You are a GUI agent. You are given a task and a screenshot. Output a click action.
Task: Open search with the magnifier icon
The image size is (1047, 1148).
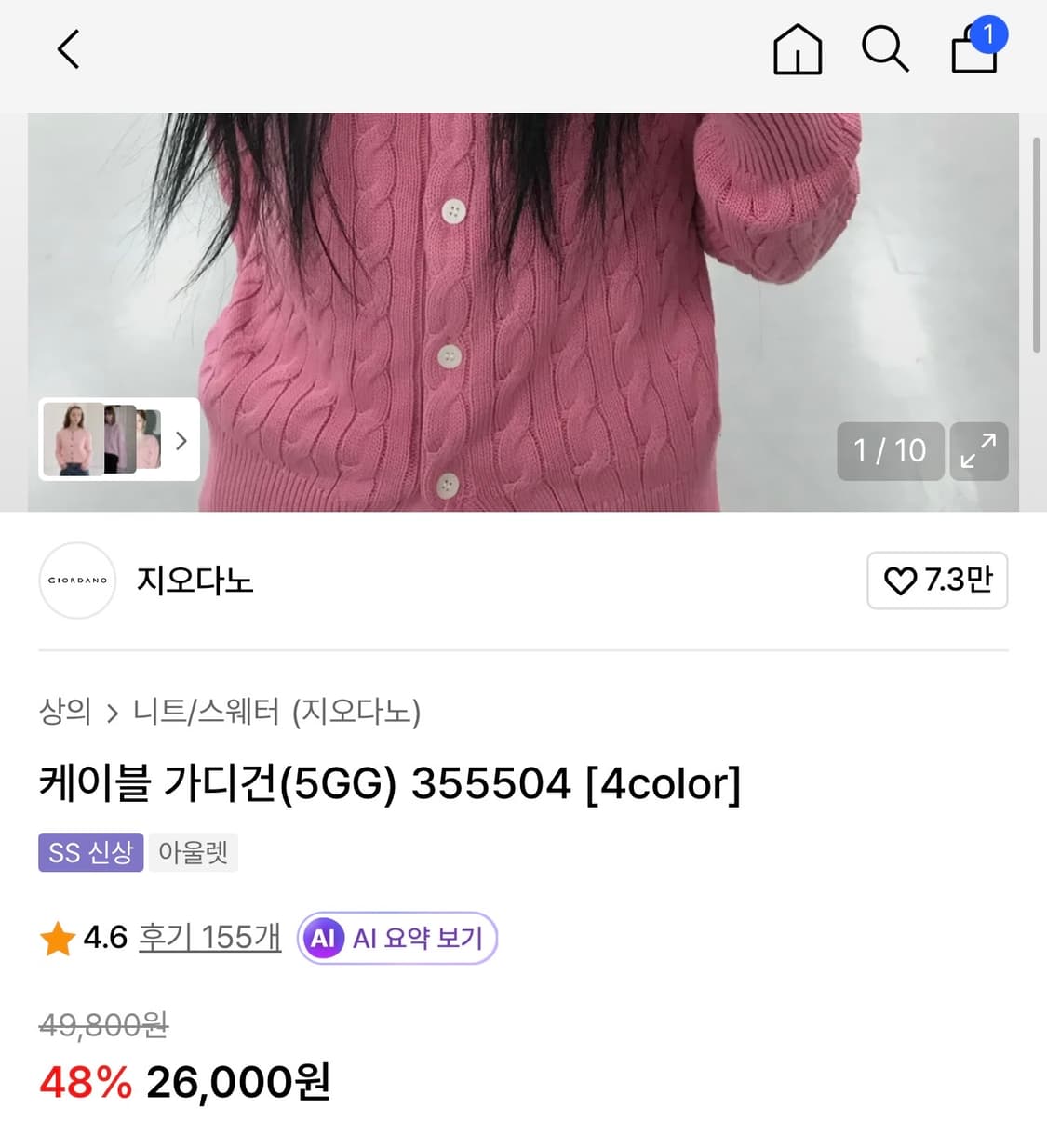click(x=885, y=49)
